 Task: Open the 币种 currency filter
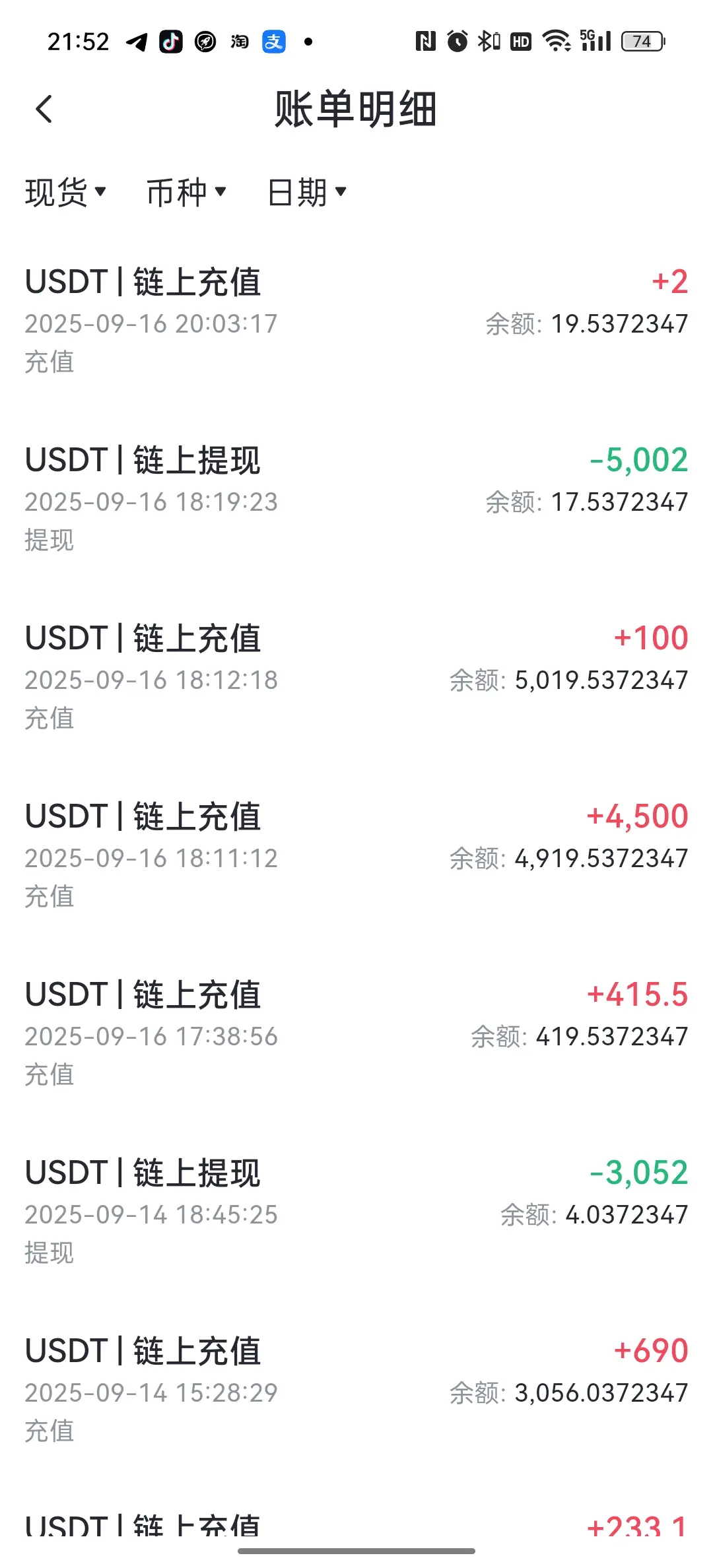[x=186, y=193]
